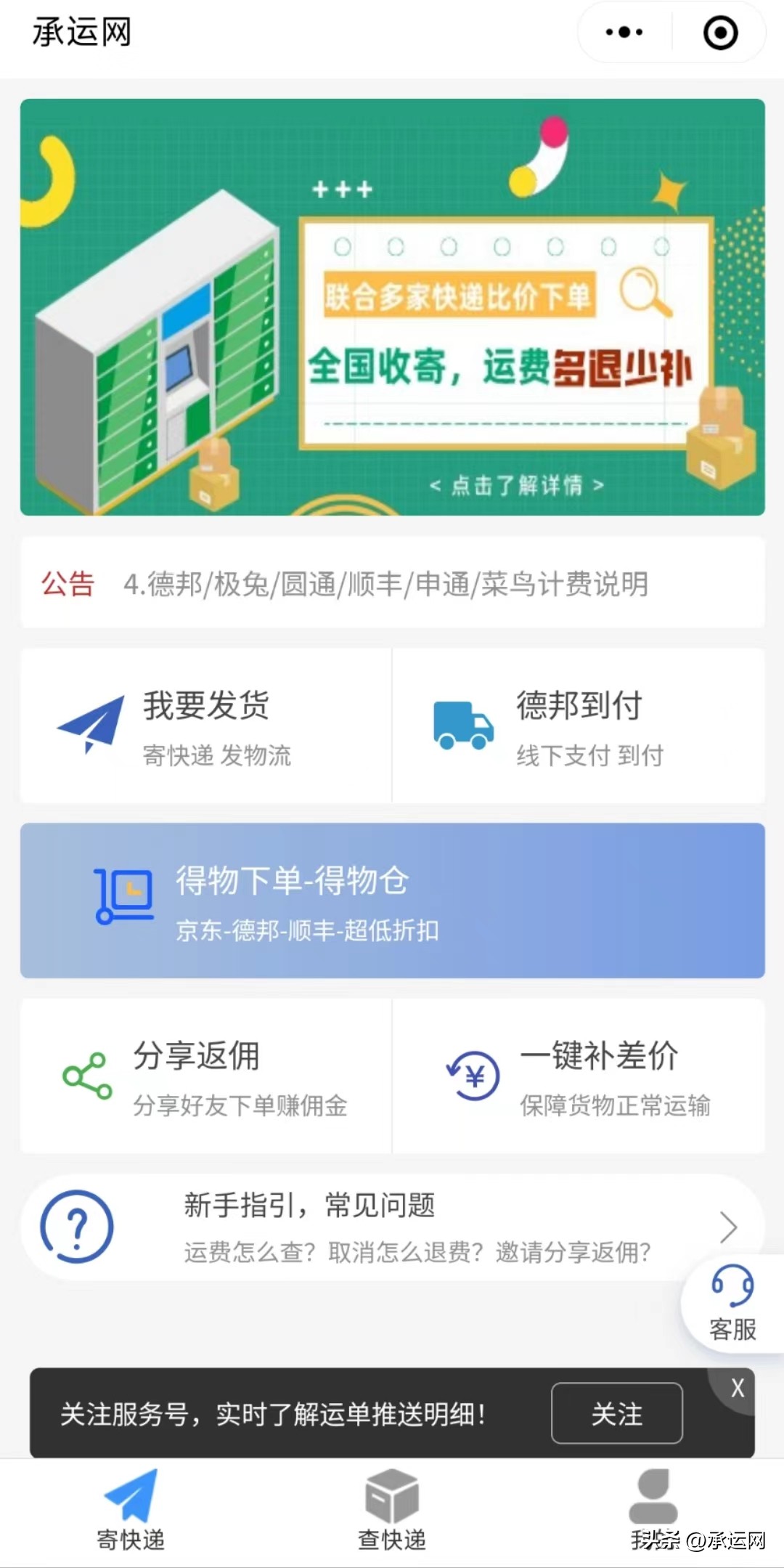Click the WeChat capsule circle button
This screenshot has height=1568, width=784.
719,32
